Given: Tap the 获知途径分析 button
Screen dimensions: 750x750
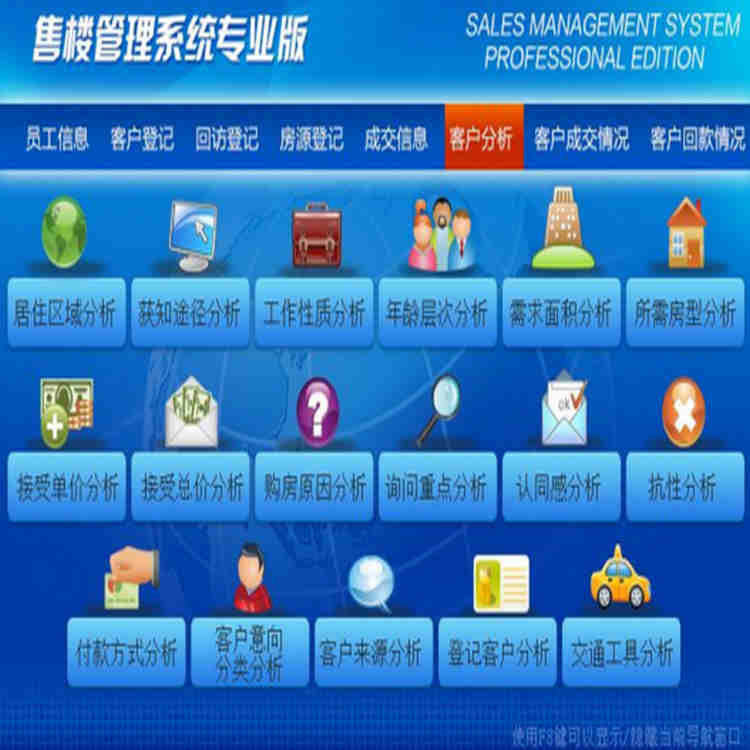Looking at the screenshot, I should tap(190, 313).
